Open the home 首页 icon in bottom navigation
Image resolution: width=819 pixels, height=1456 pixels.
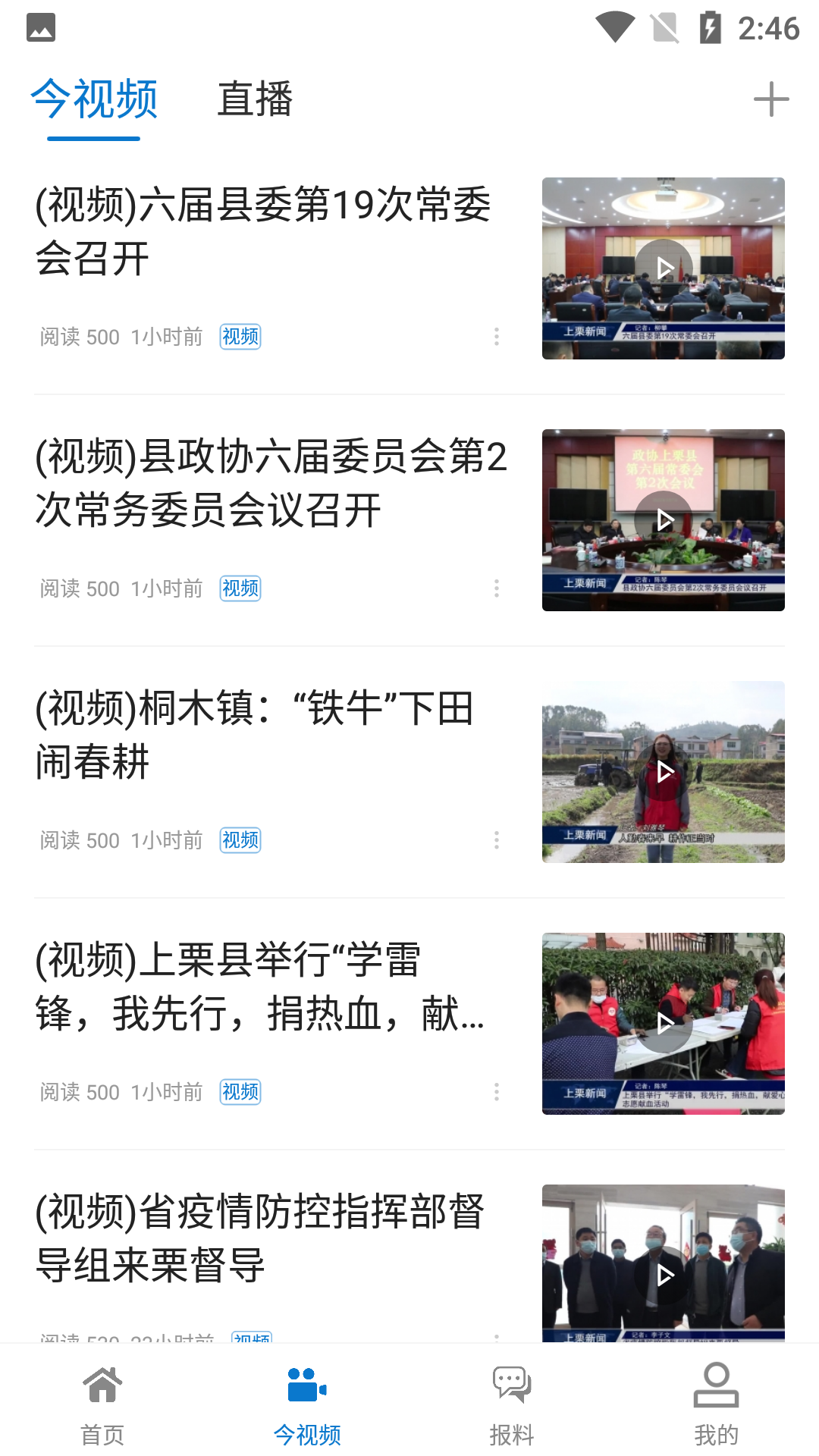pyautogui.click(x=102, y=1403)
